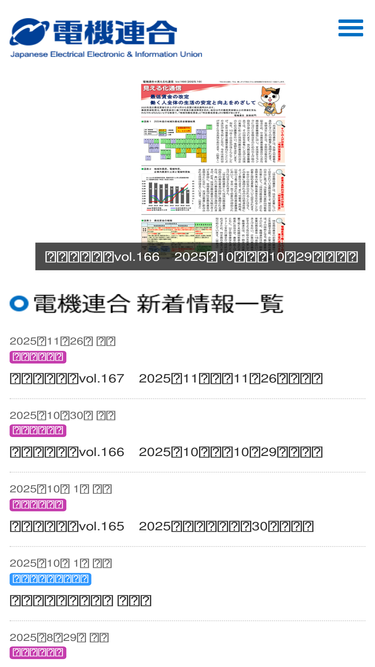The image size is (375, 667).
Task: Open the vol.167 news entry
Action: coord(166,378)
